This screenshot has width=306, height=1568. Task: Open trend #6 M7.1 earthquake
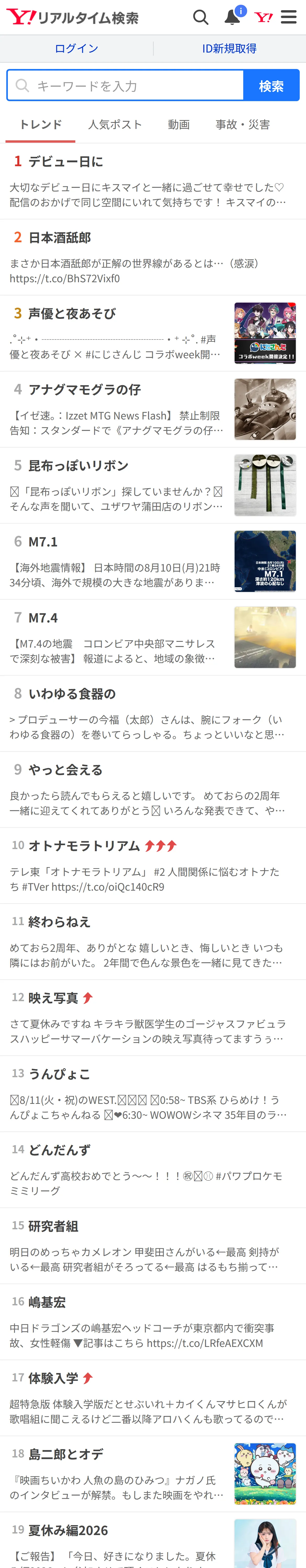[153, 561]
